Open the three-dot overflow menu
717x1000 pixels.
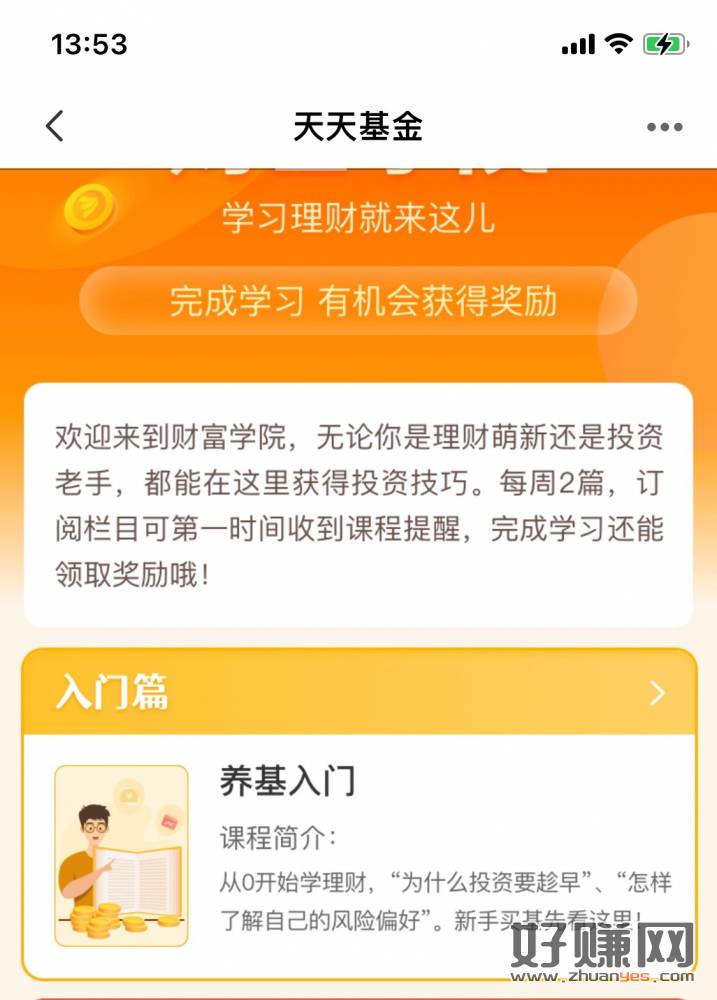664,127
